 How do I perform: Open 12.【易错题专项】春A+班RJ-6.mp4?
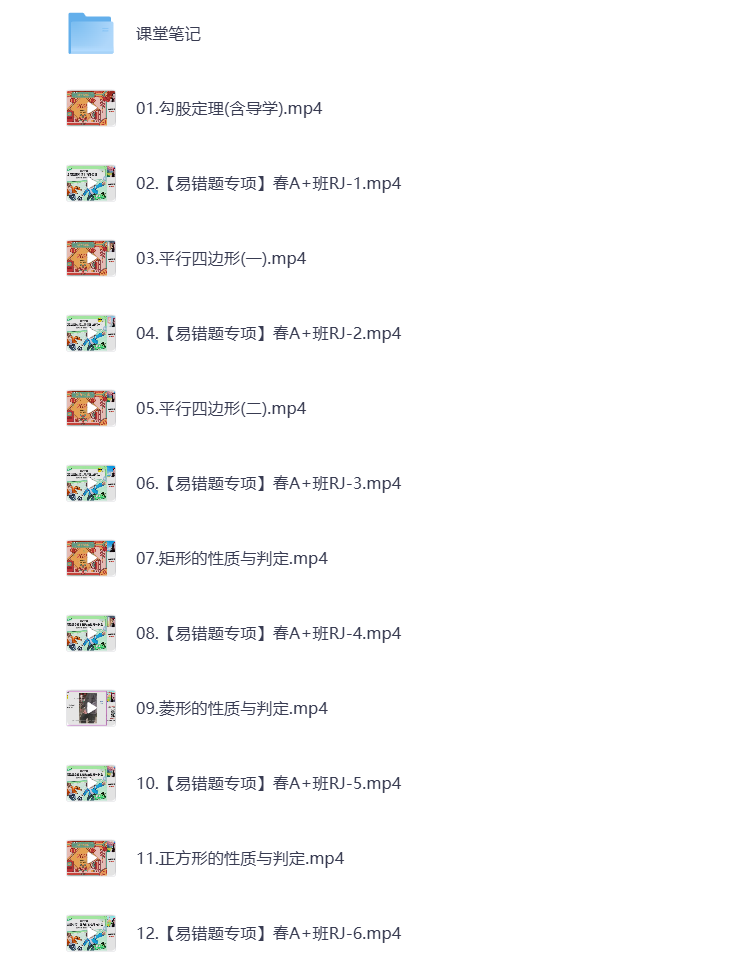pyautogui.click(x=268, y=934)
